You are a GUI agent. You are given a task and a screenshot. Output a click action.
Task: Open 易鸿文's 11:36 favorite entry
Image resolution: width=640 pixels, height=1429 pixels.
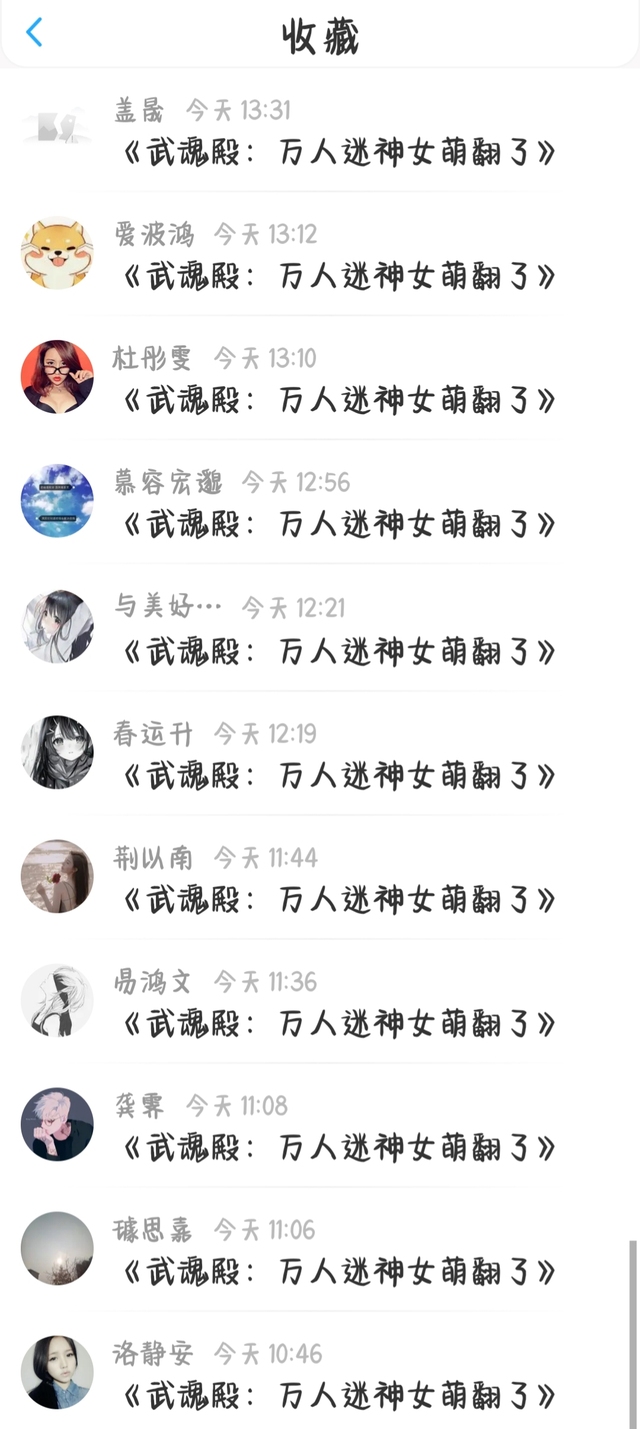(x=338, y=1023)
